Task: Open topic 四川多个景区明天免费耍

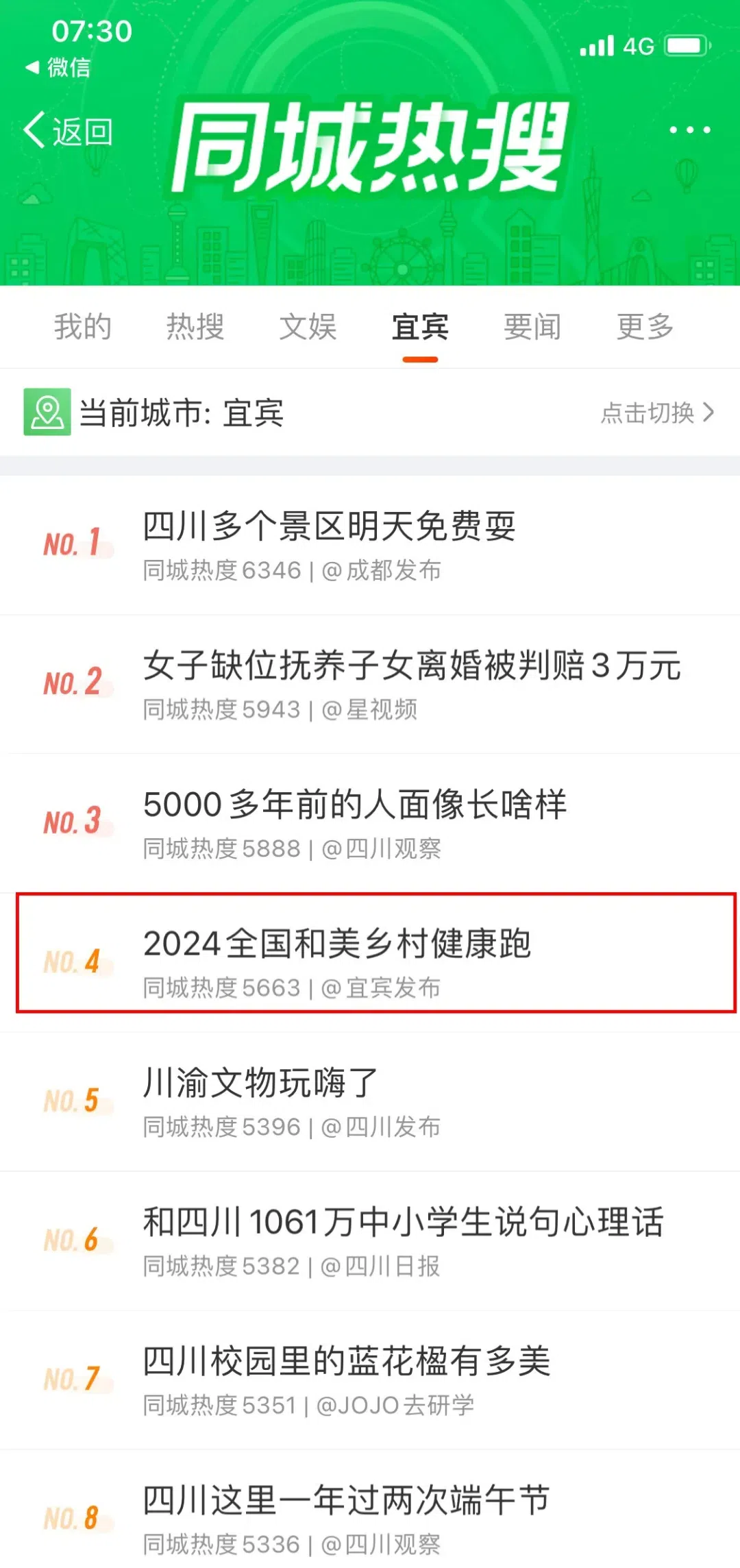Action: coord(329,527)
